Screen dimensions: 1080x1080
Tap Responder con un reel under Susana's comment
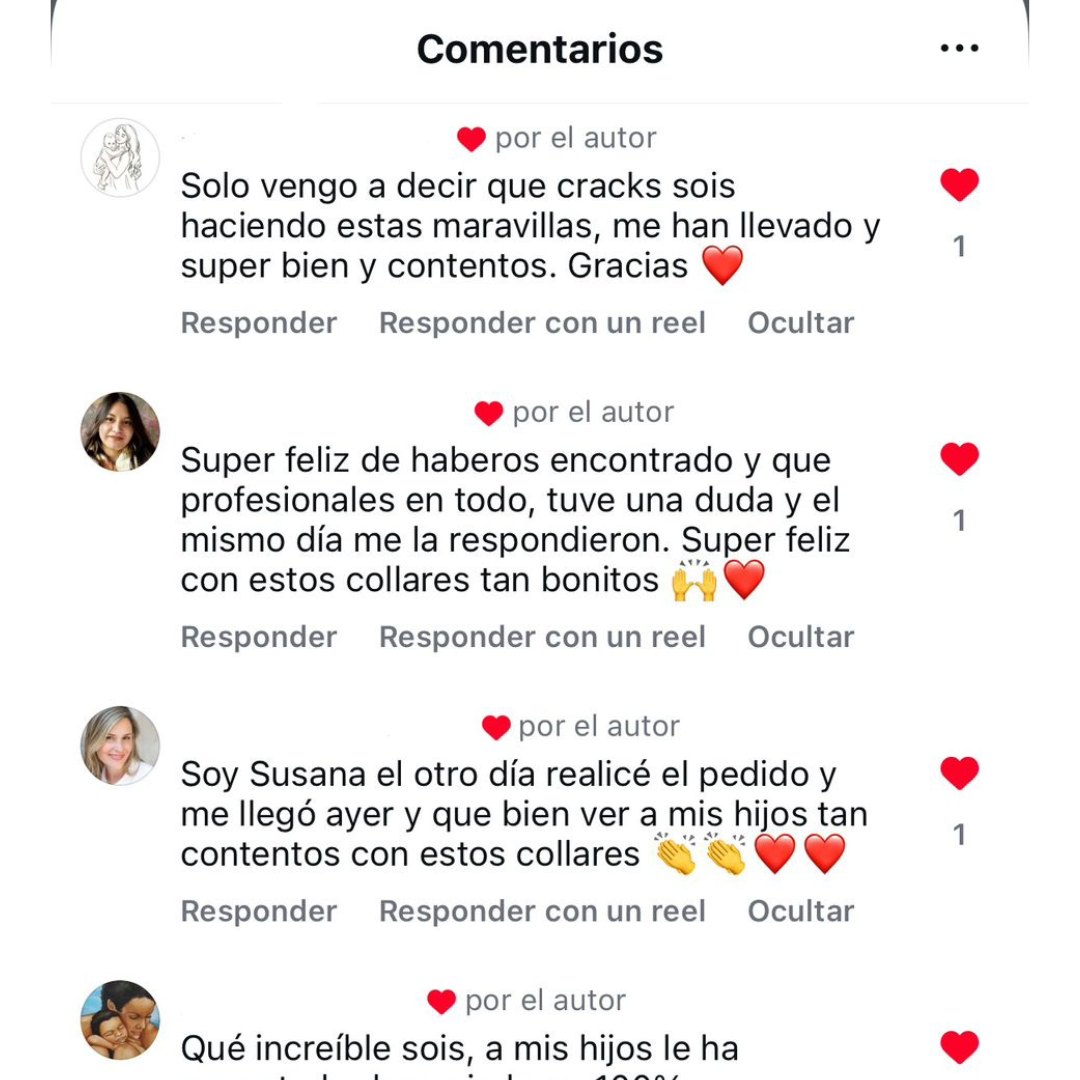tap(542, 911)
